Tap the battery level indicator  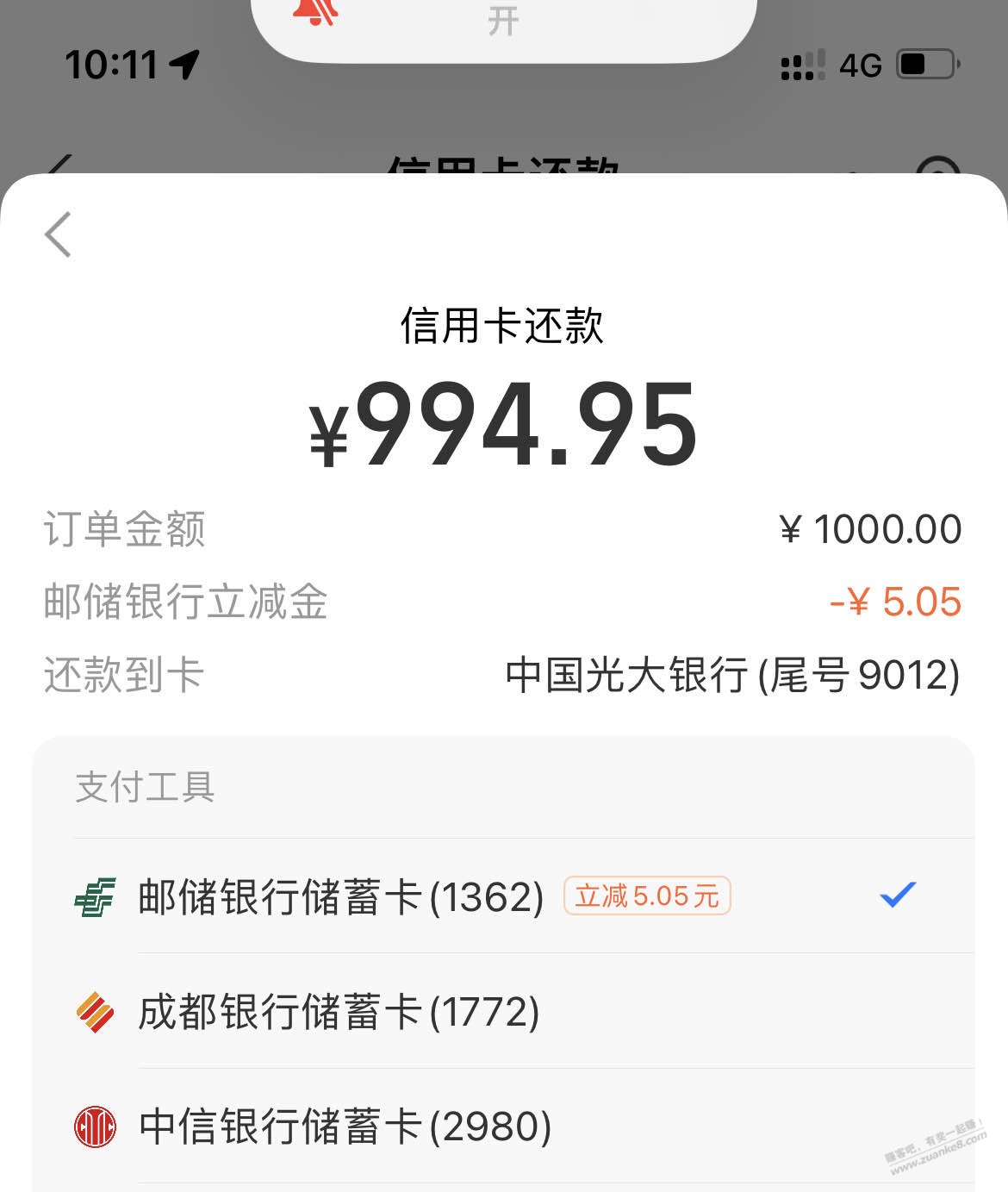[x=926, y=64]
